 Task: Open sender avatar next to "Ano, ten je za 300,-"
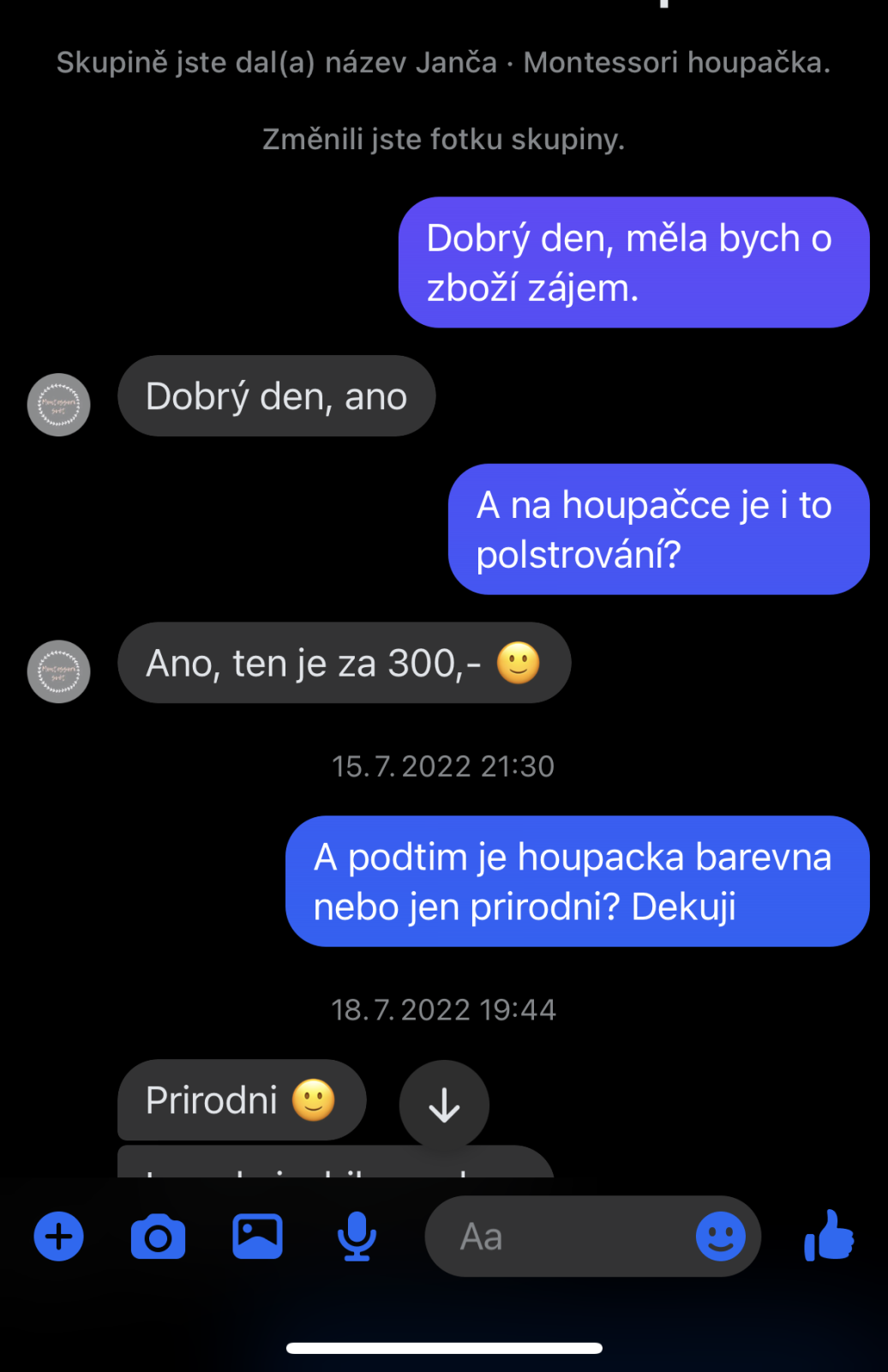[x=59, y=671]
